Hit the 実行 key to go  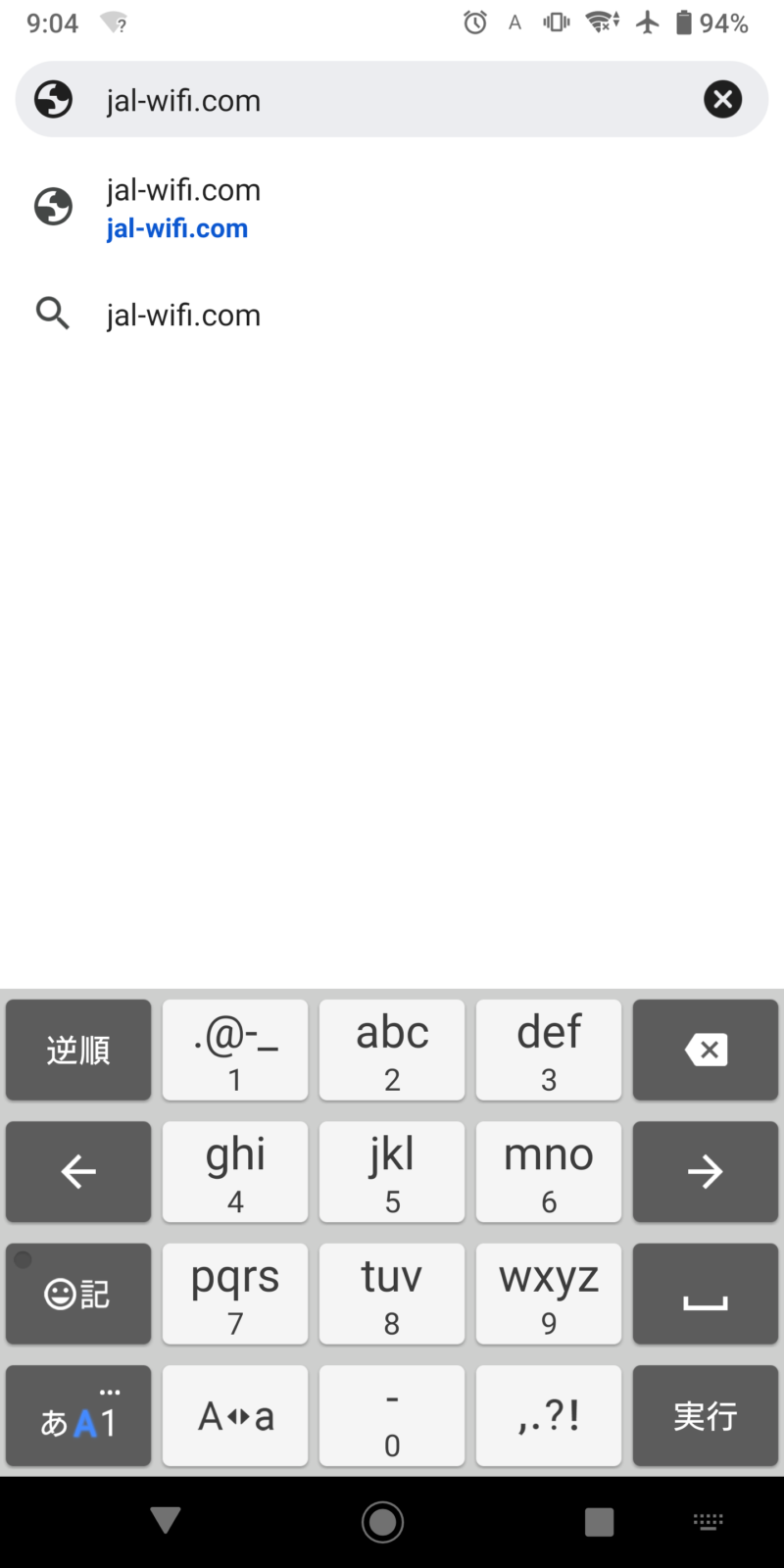pyautogui.click(x=705, y=1415)
